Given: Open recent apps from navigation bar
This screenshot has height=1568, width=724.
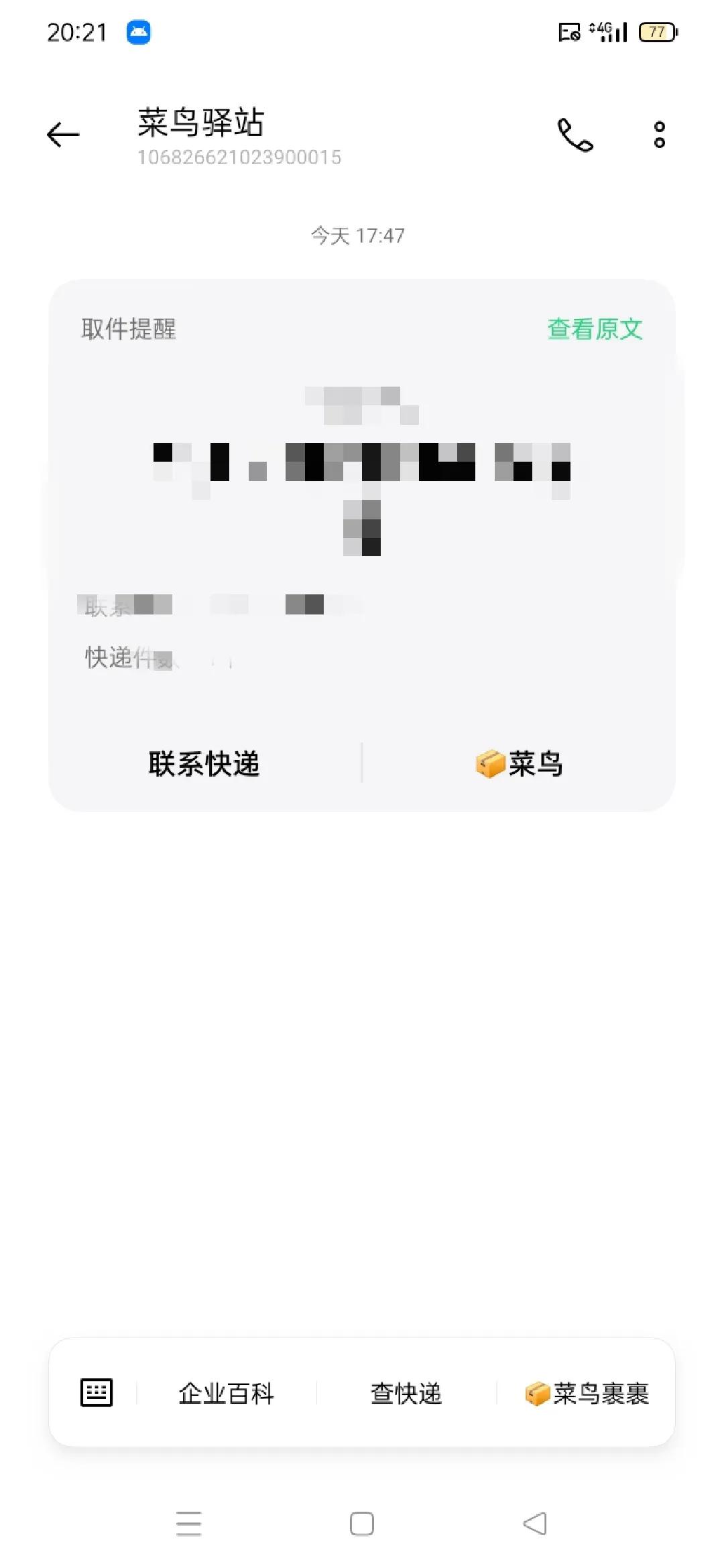Looking at the screenshot, I should click(x=188, y=1524).
